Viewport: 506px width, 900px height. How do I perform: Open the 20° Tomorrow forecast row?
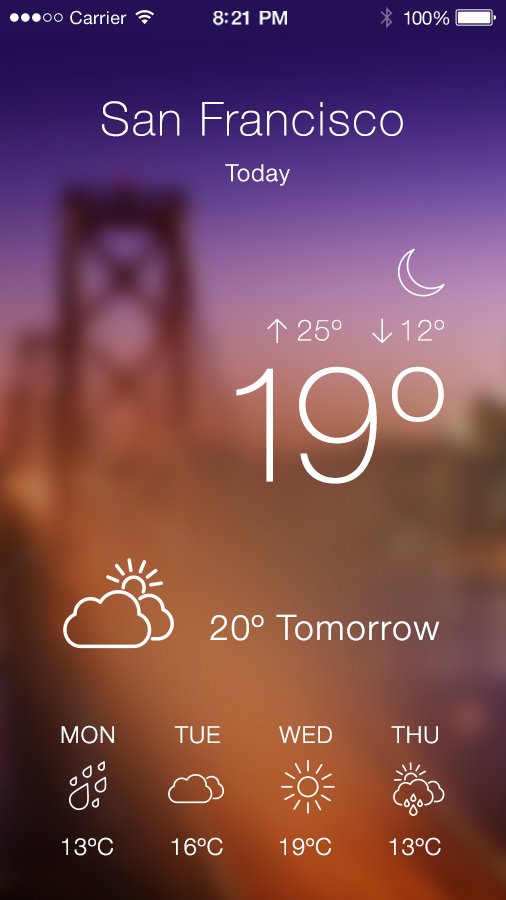tap(251, 604)
